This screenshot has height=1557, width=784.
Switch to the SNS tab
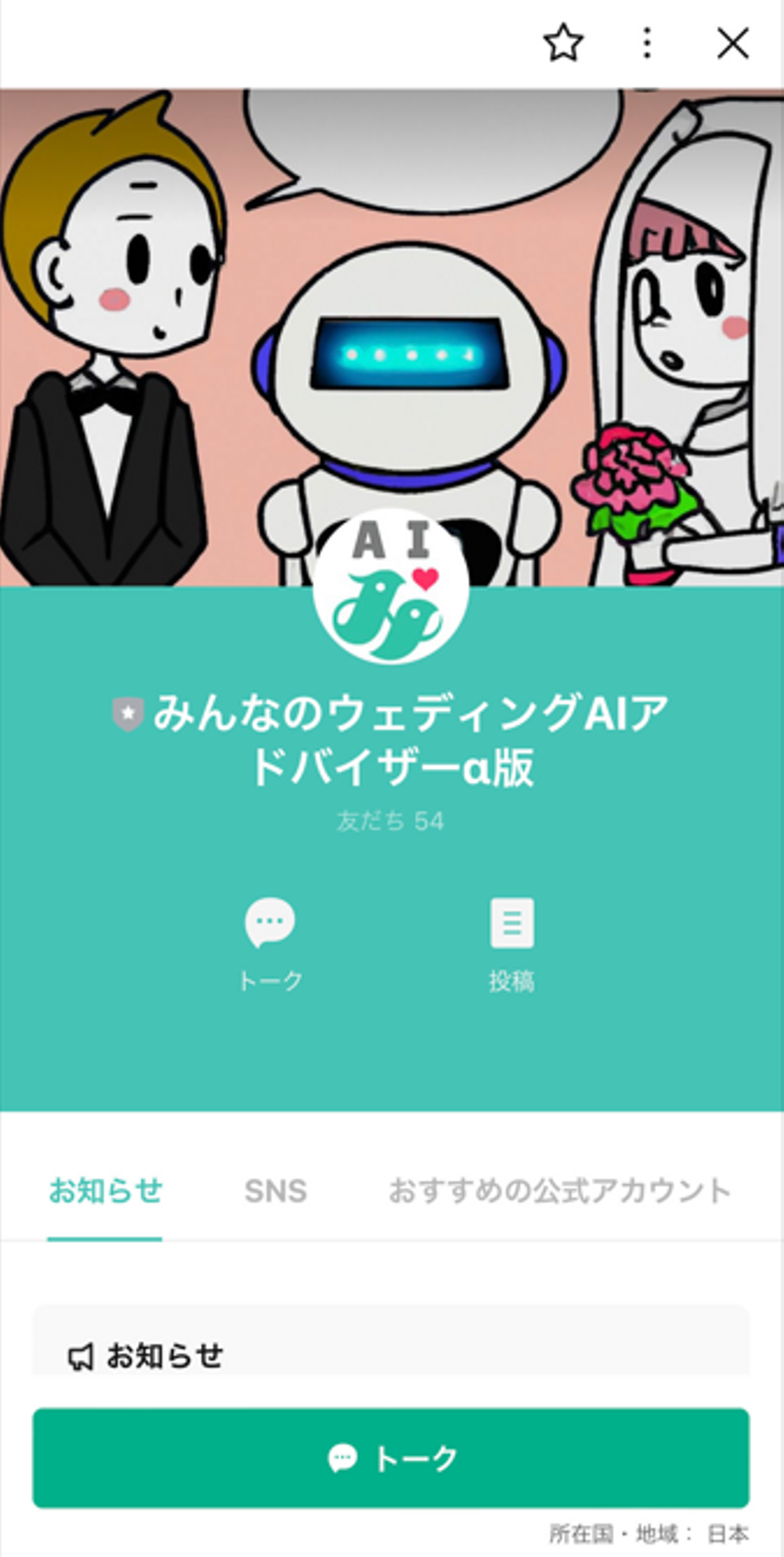(x=275, y=1190)
